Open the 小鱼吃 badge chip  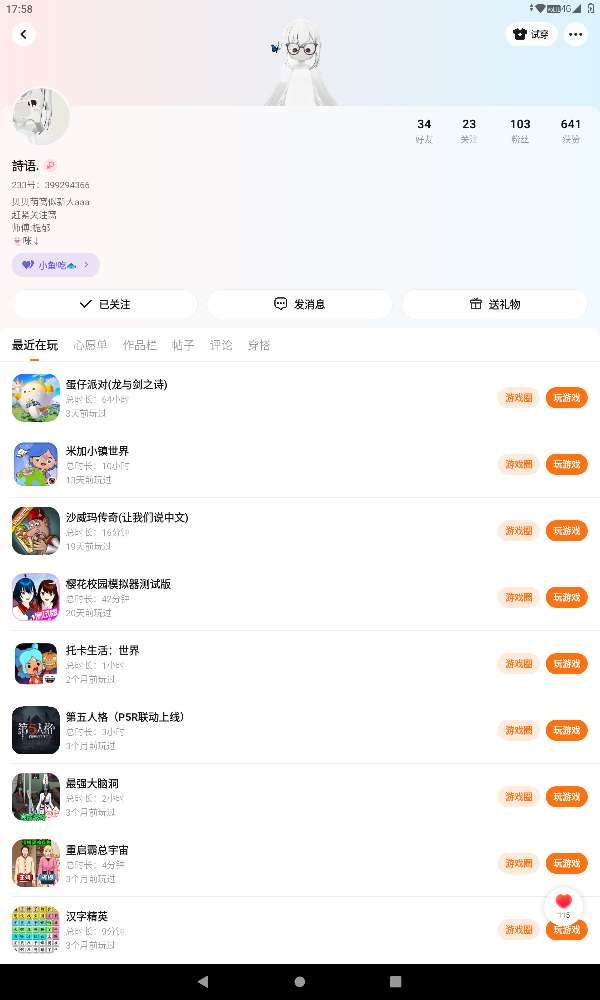(56, 265)
